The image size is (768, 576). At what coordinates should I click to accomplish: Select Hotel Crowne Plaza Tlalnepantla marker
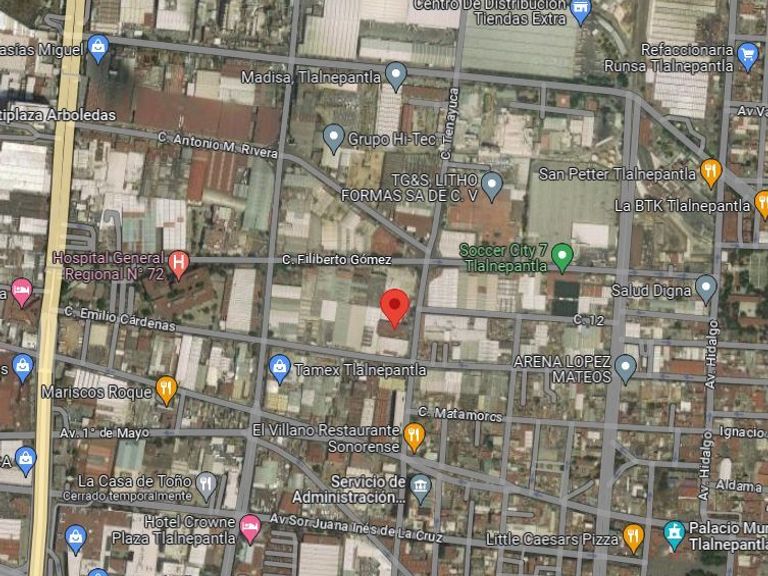click(250, 527)
